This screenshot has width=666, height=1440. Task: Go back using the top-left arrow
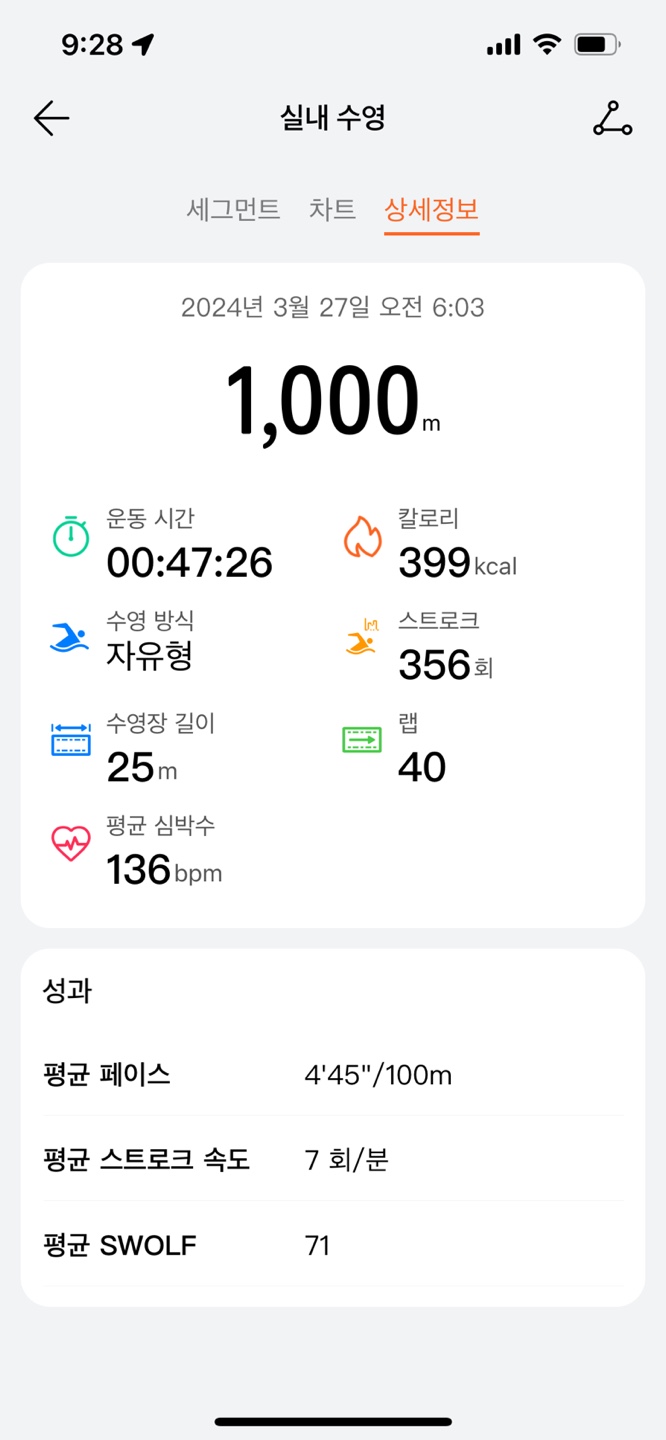[51, 119]
